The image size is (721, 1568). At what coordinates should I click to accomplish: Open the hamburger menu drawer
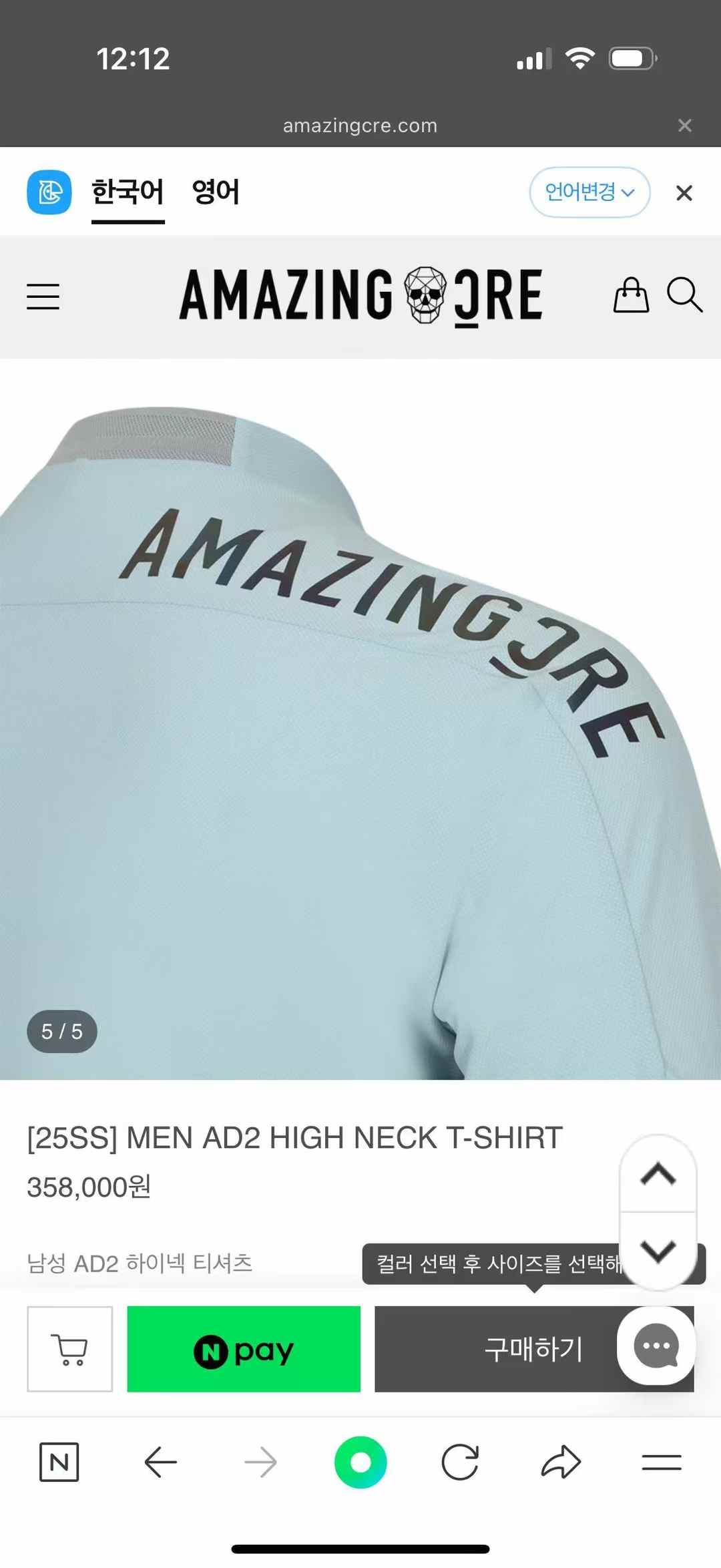[x=43, y=297]
